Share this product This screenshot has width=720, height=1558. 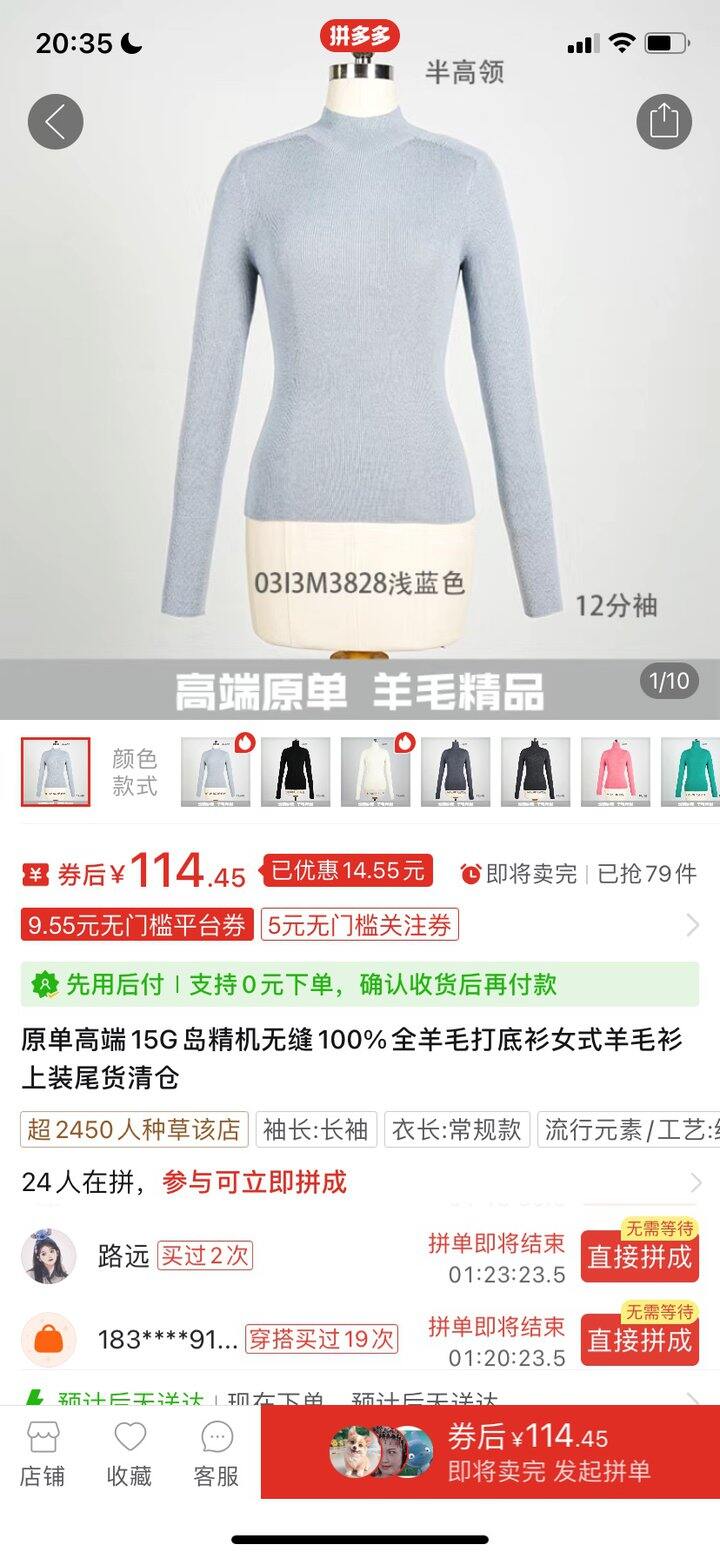(664, 122)
